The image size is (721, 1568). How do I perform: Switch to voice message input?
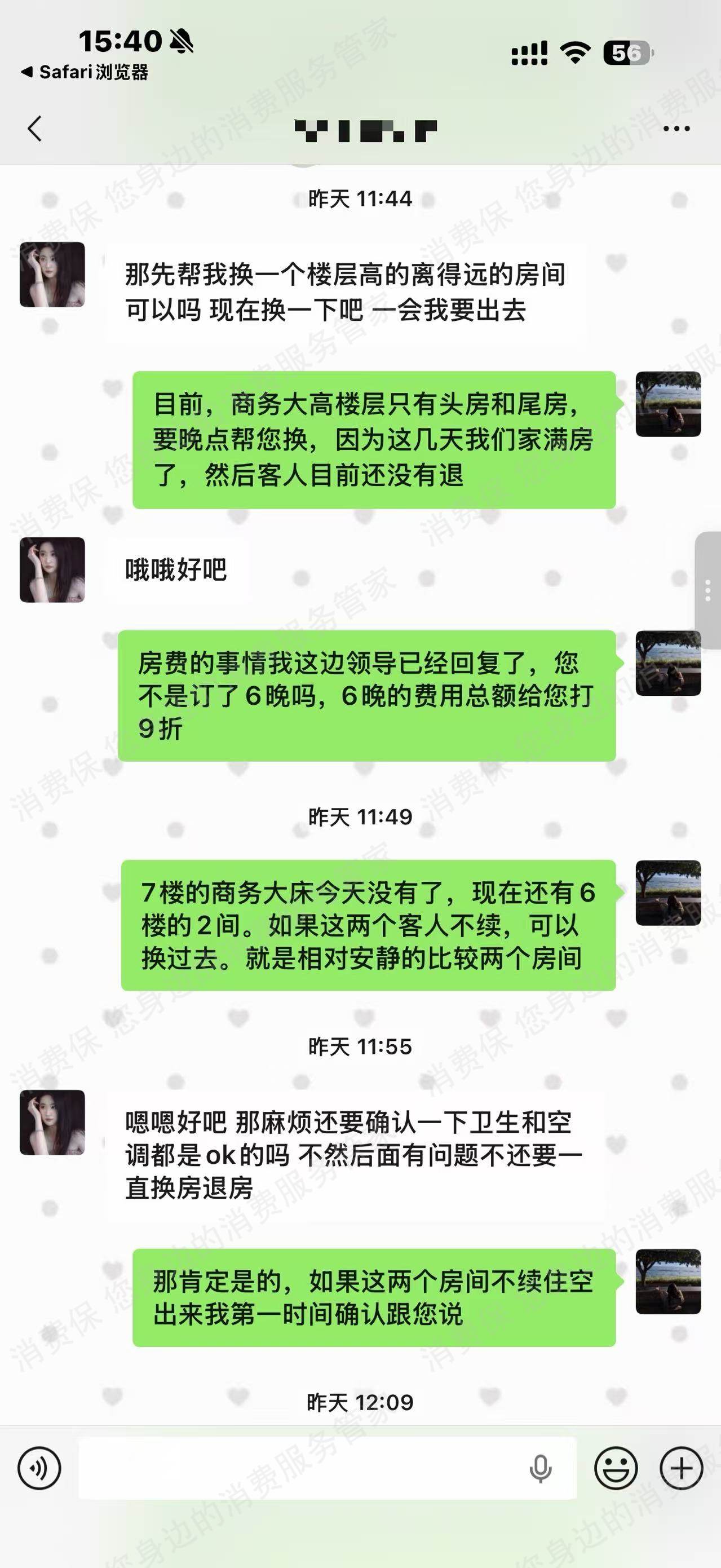click(39, 1468)
